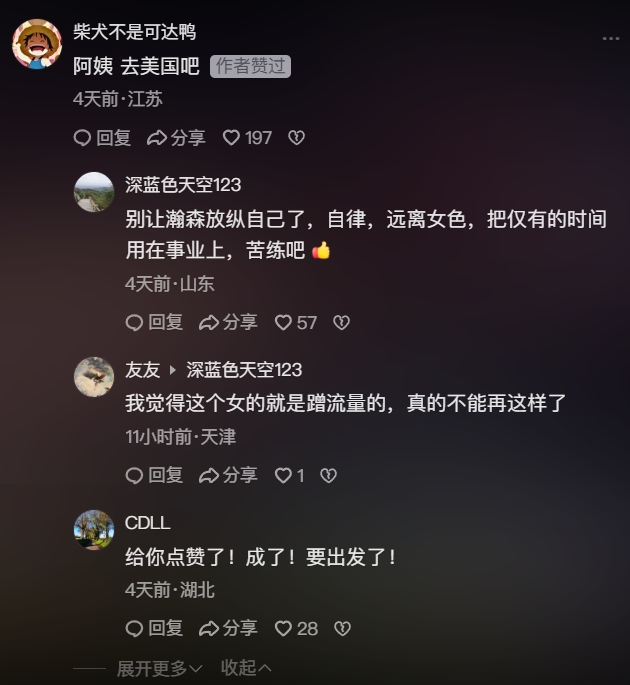630x685 pixels.
Task: Like CDLL's comment with 28 likes
Action: tap(283, 628)
